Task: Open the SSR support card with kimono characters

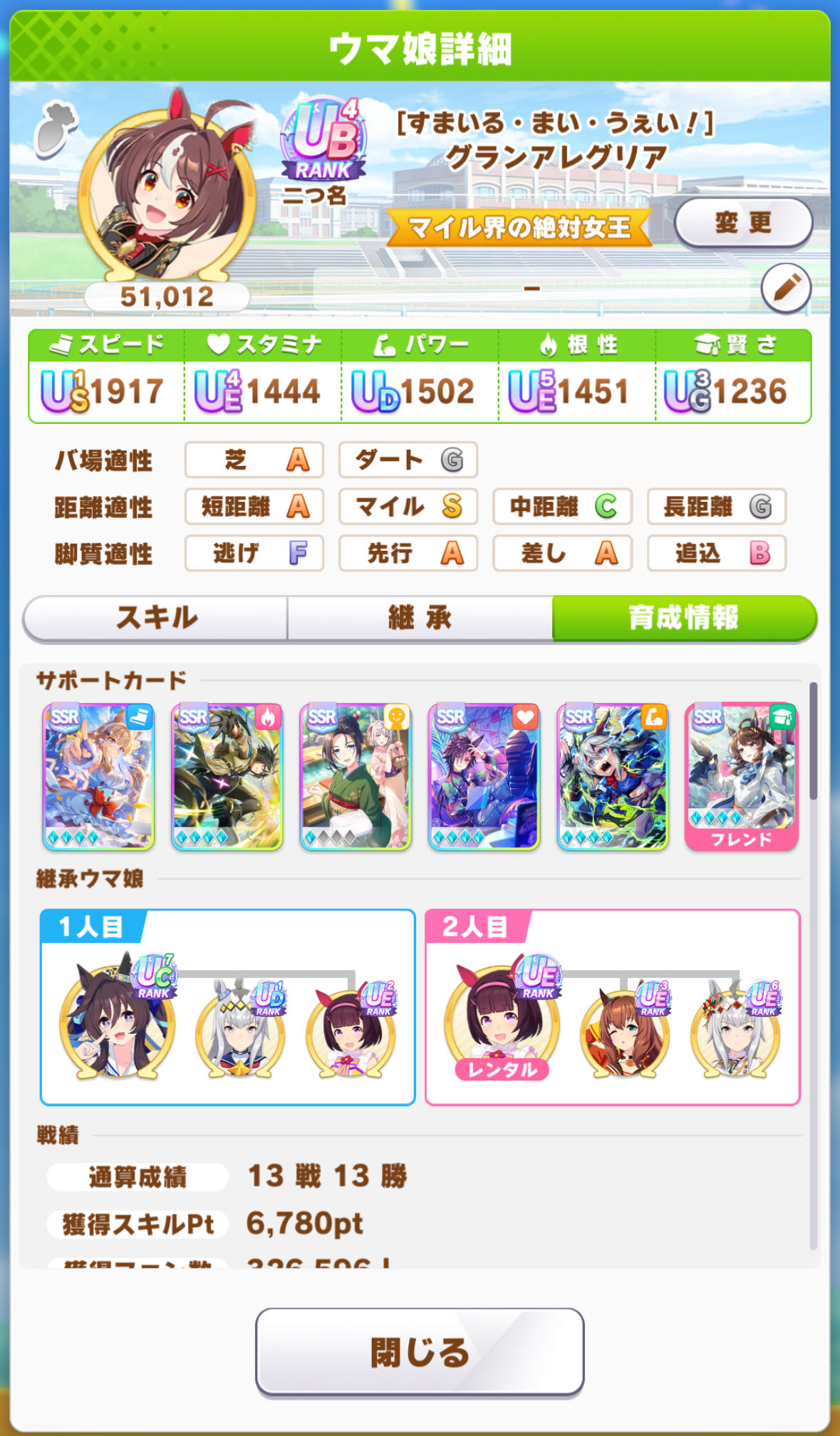Action: (356, 776)
